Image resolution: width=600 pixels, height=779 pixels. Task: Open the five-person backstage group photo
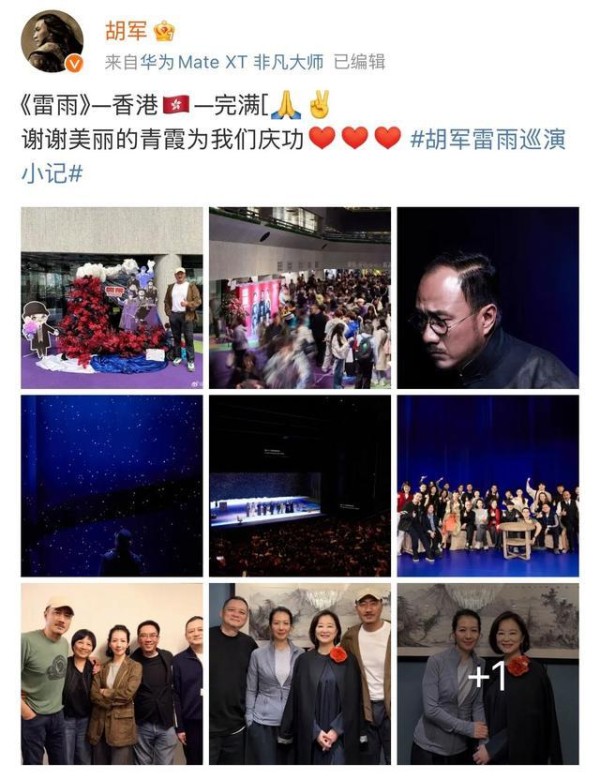(111, 673)
